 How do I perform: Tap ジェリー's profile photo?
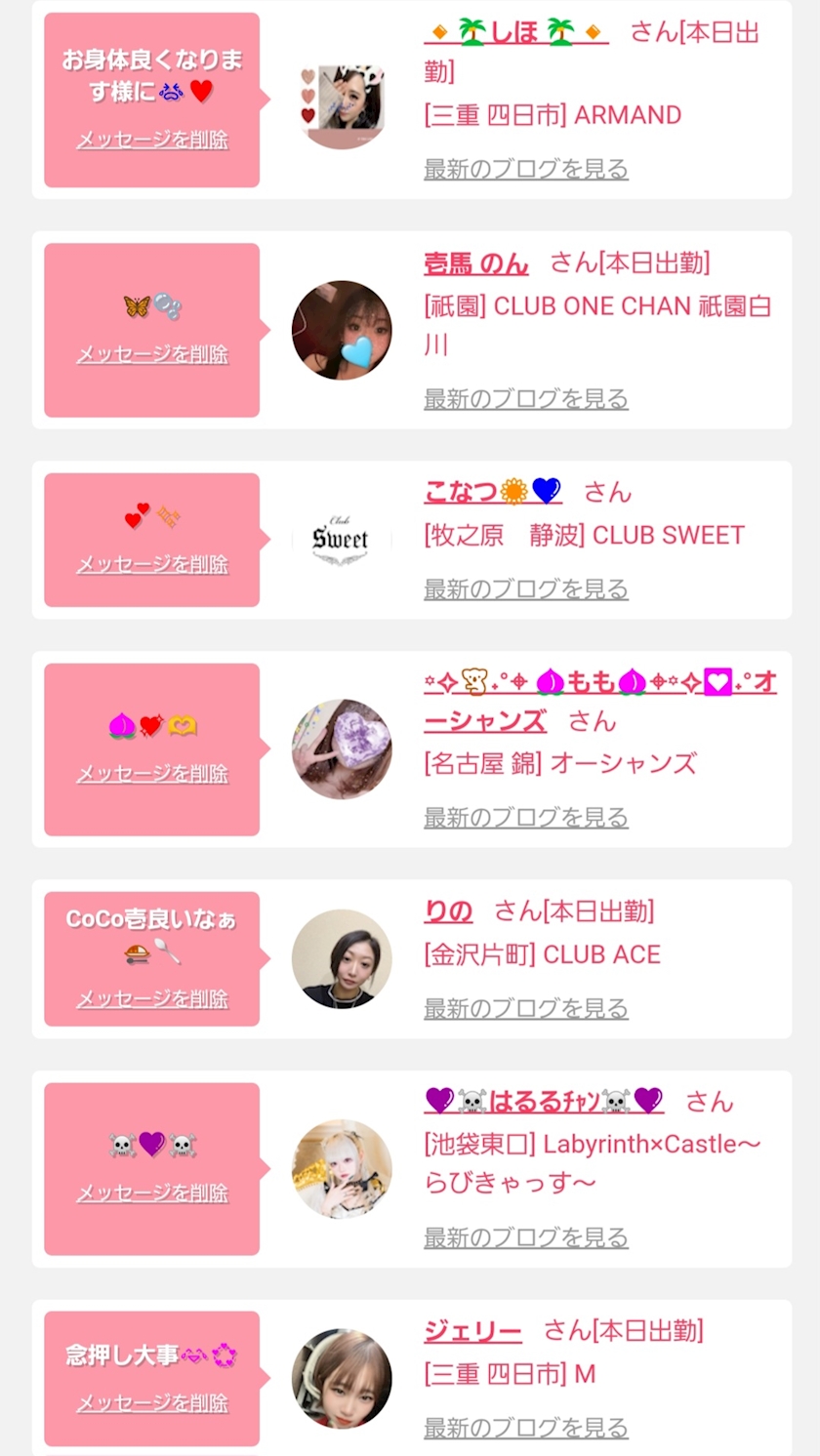342,1378
